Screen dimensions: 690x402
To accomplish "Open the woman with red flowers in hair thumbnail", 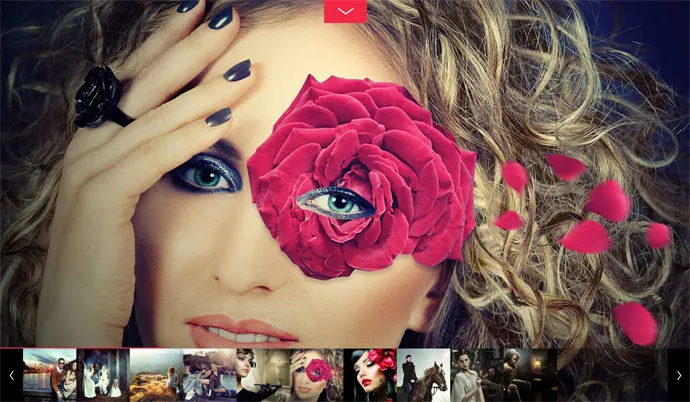I will [370, 375].
